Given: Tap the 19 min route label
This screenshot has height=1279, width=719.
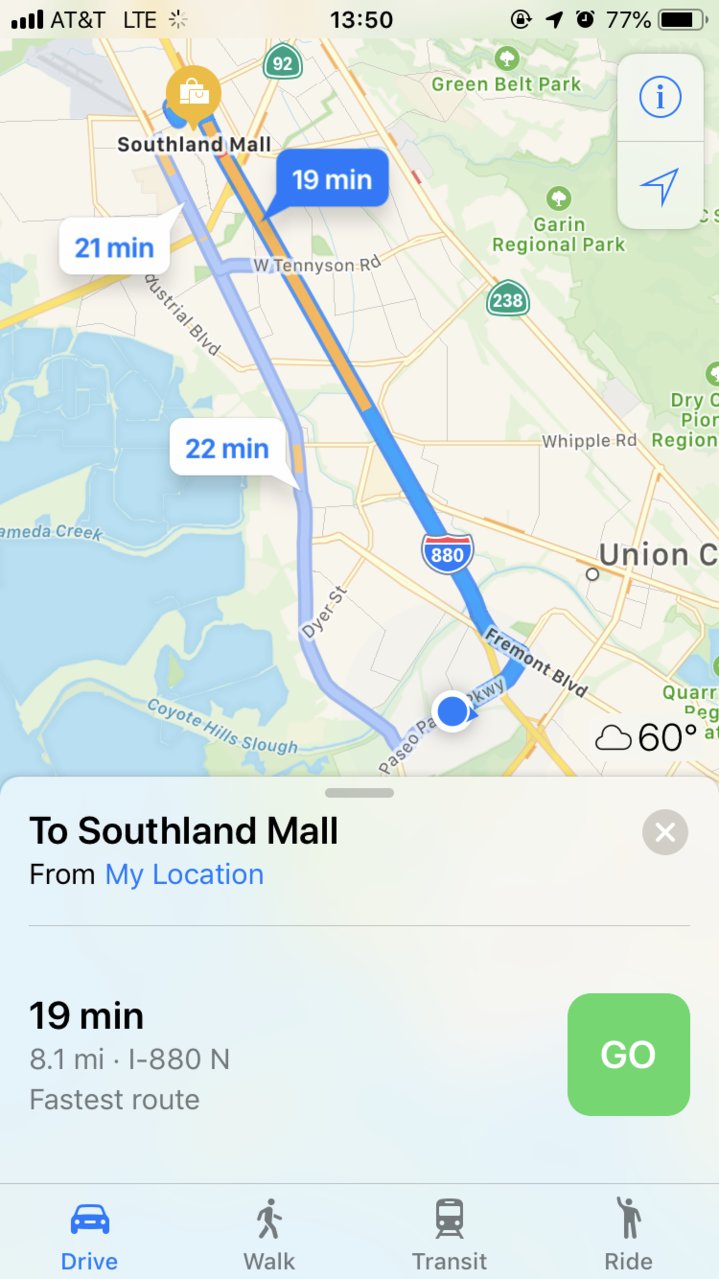Looking at the screenshot, I should click(x=331, y=180).
